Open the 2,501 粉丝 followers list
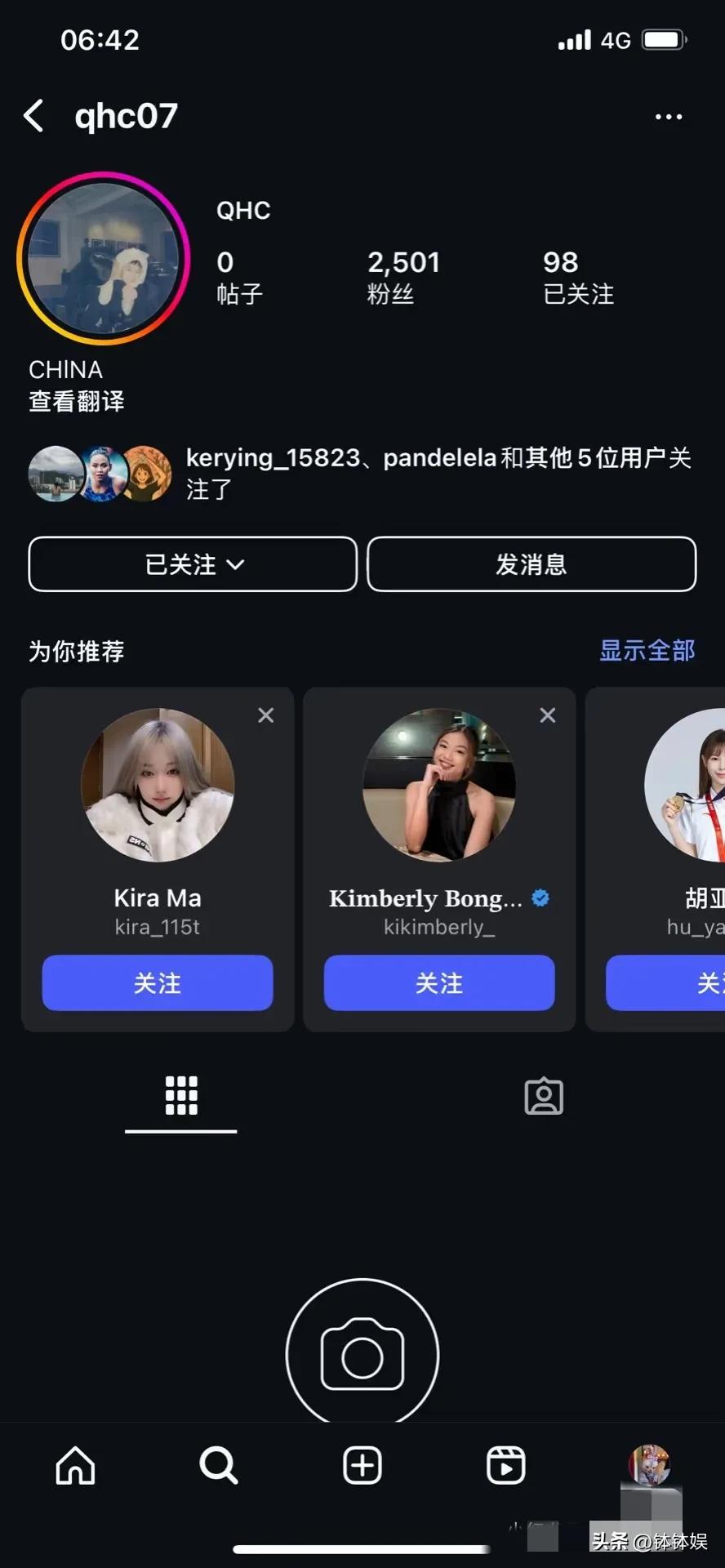 coord(403,276)
